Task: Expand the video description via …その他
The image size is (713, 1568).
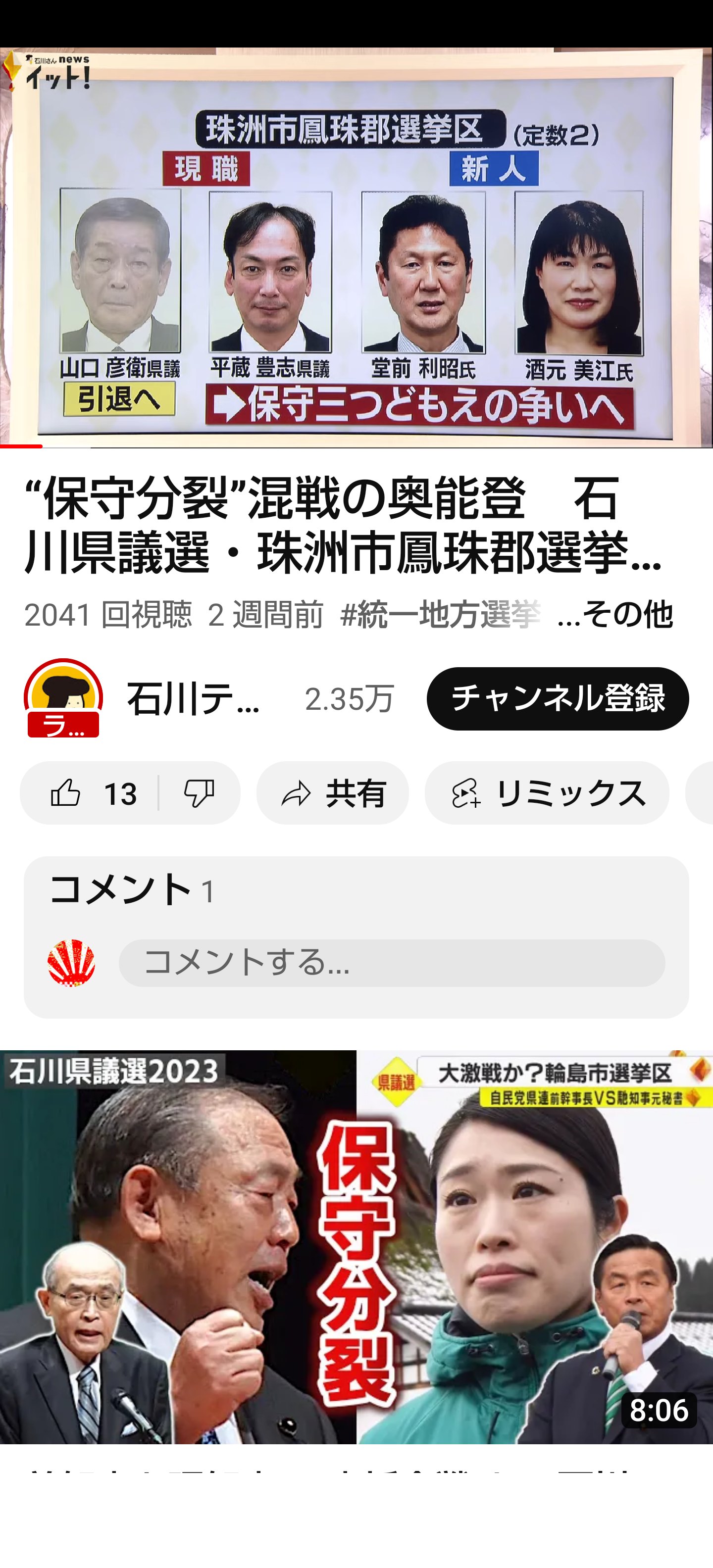Action: [615, 614]
